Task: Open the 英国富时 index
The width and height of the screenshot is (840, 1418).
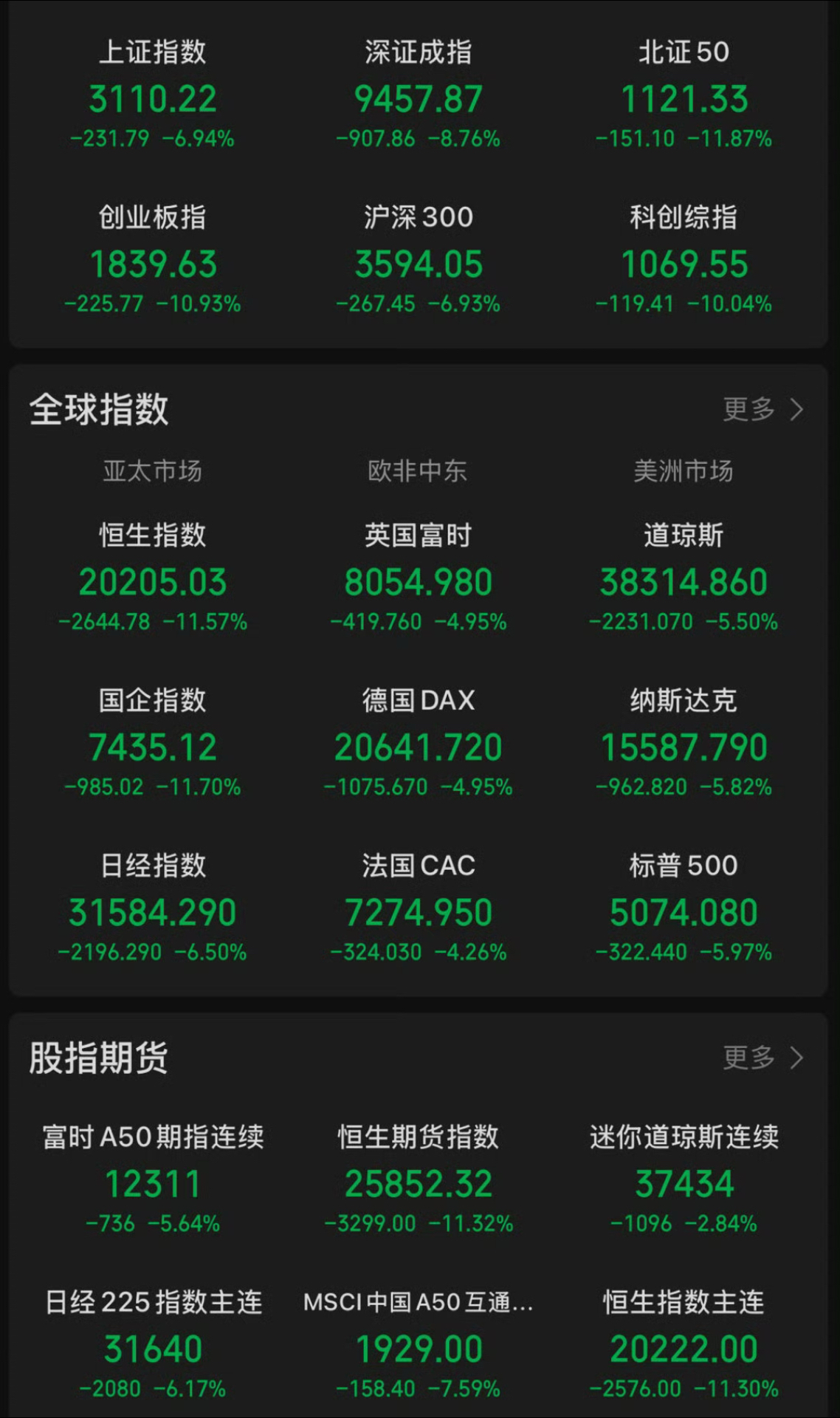Action: (419, 581)
